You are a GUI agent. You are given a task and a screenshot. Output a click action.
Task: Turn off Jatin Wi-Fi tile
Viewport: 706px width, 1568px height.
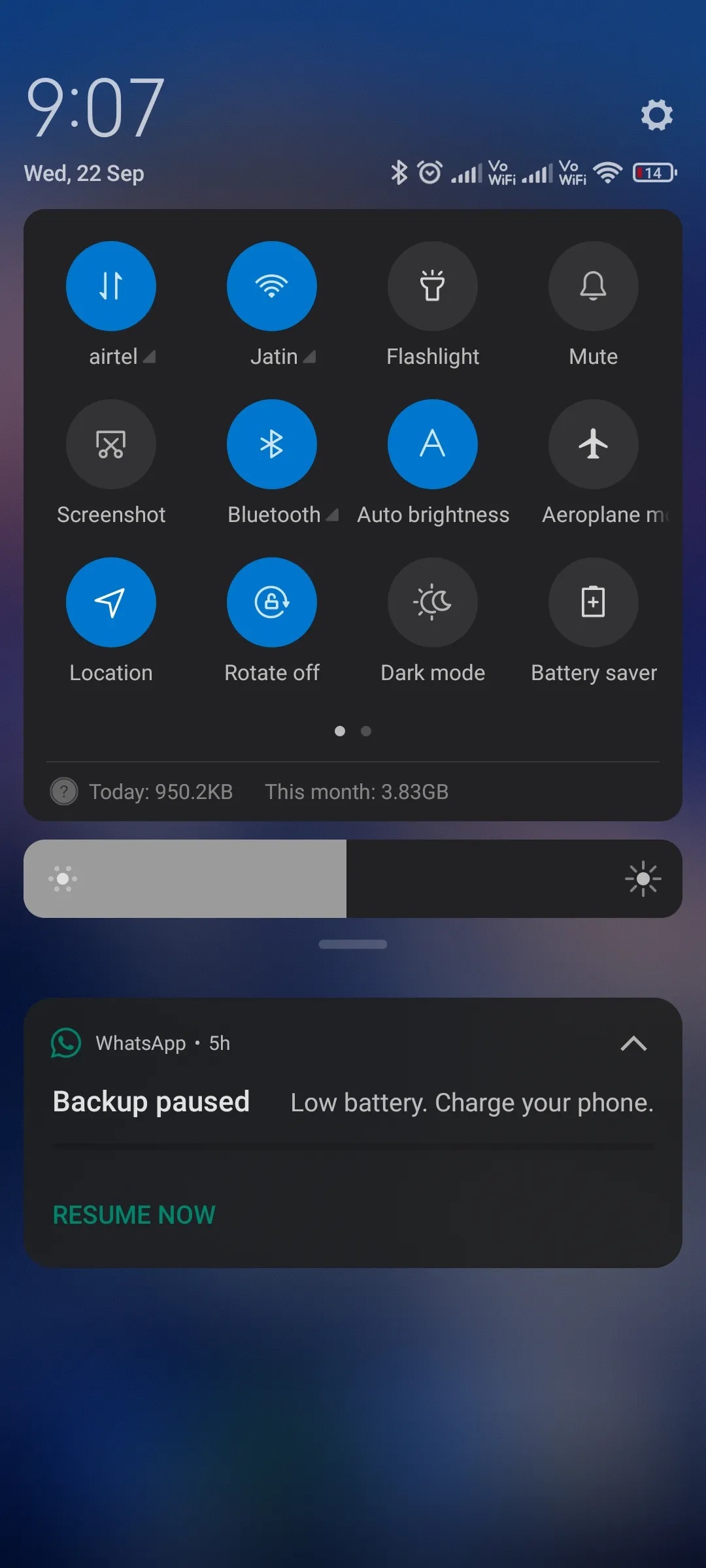[x=272, y=286]
